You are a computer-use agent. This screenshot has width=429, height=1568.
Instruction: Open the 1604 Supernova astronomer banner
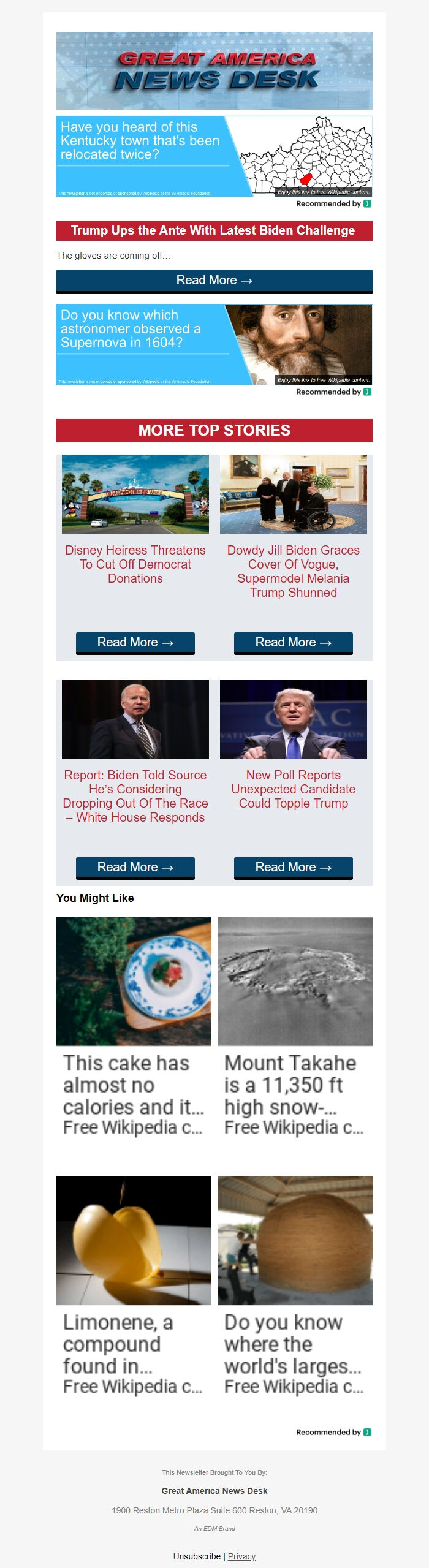214,344
